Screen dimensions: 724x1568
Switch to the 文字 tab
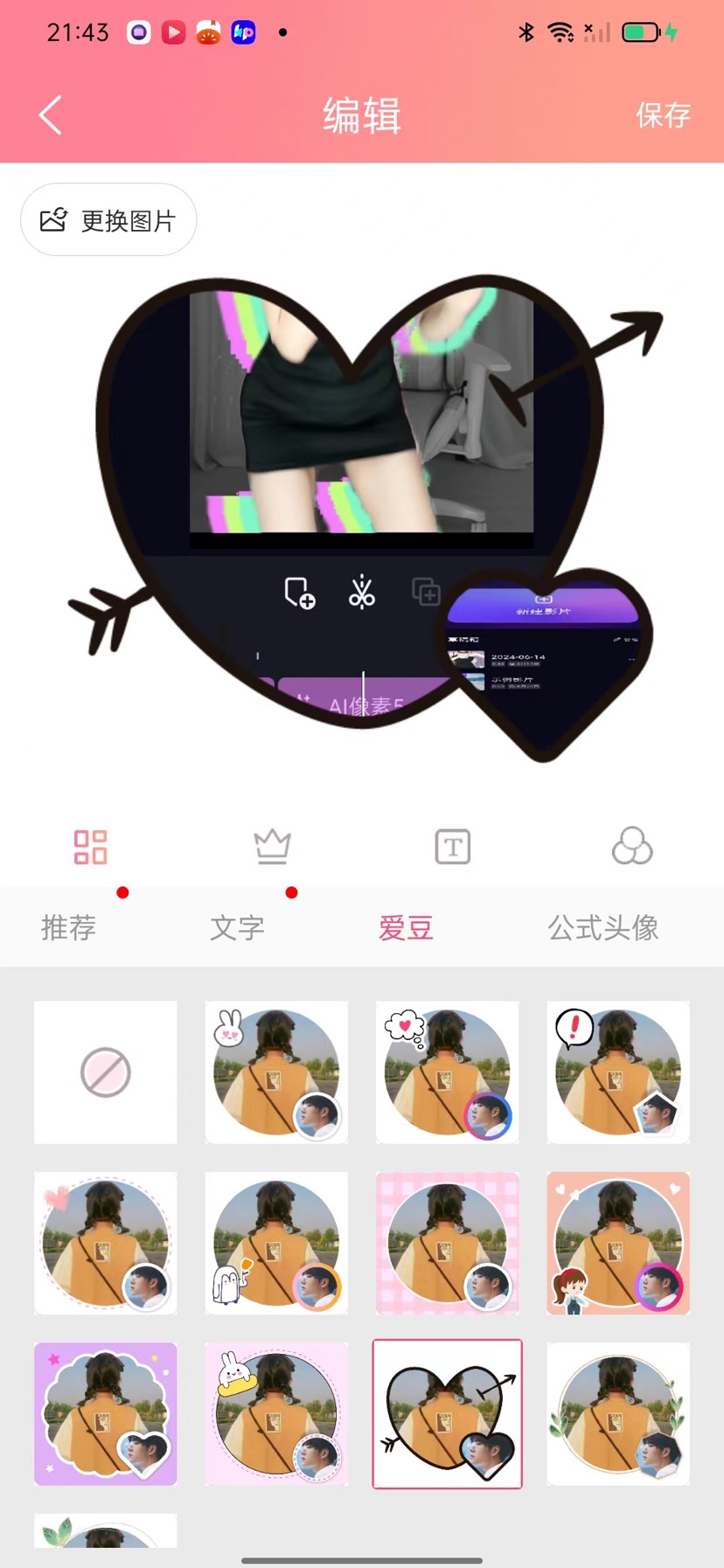[237, 927]
